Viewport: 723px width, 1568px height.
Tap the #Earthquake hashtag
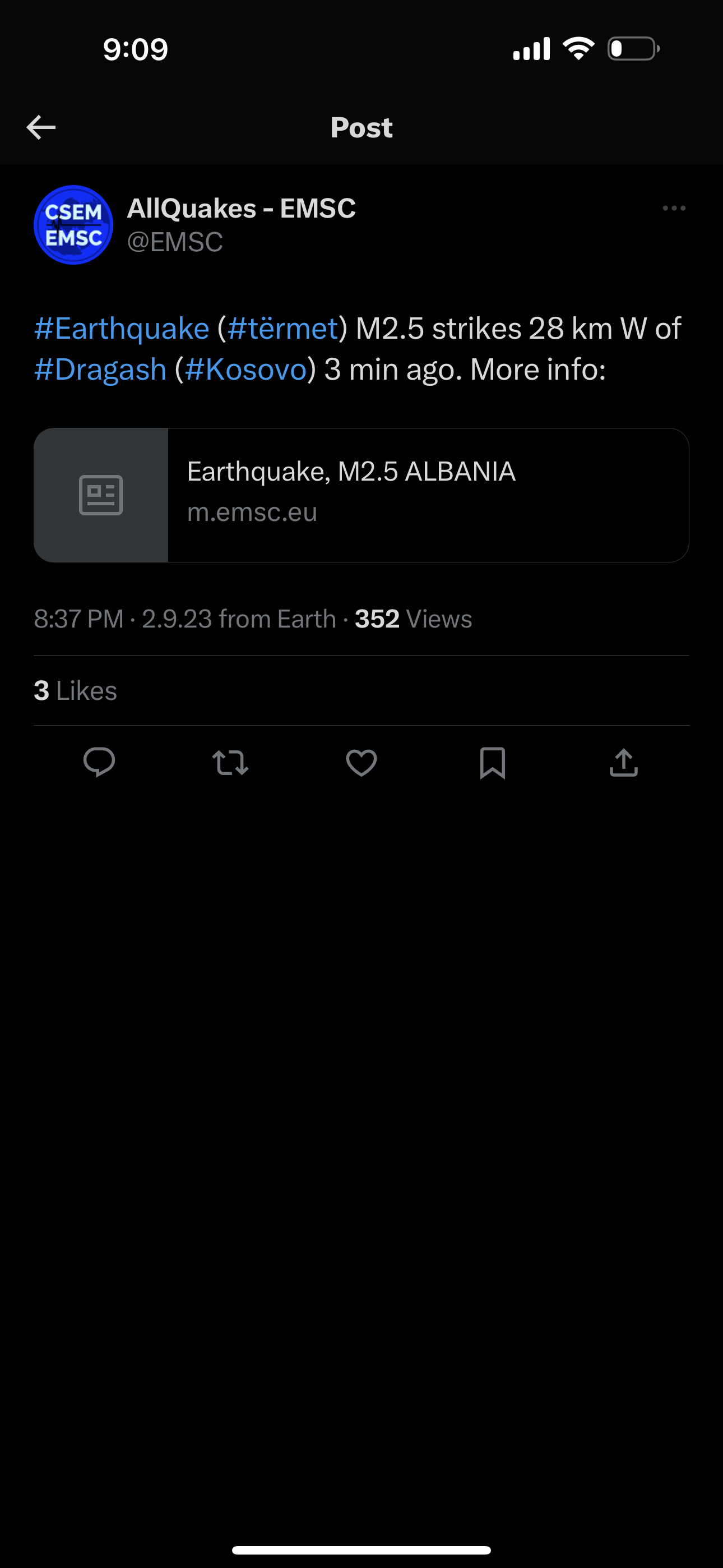122,329
